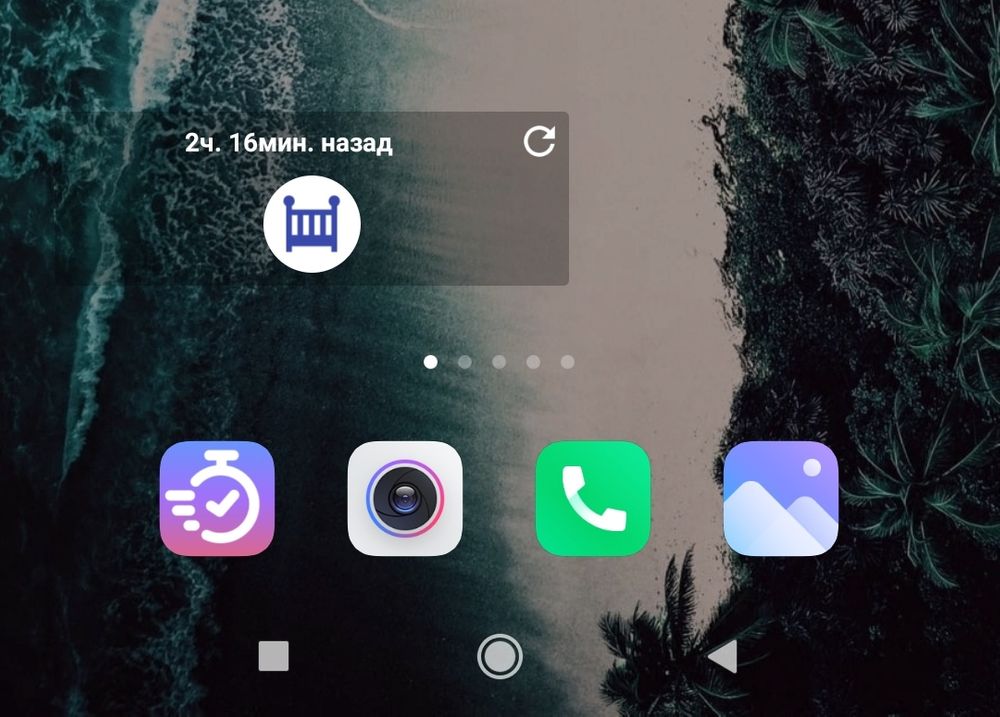The height and width of the screenshot is (717, 1000).
Task: Go to the home screen
Action: pos(499,656)
